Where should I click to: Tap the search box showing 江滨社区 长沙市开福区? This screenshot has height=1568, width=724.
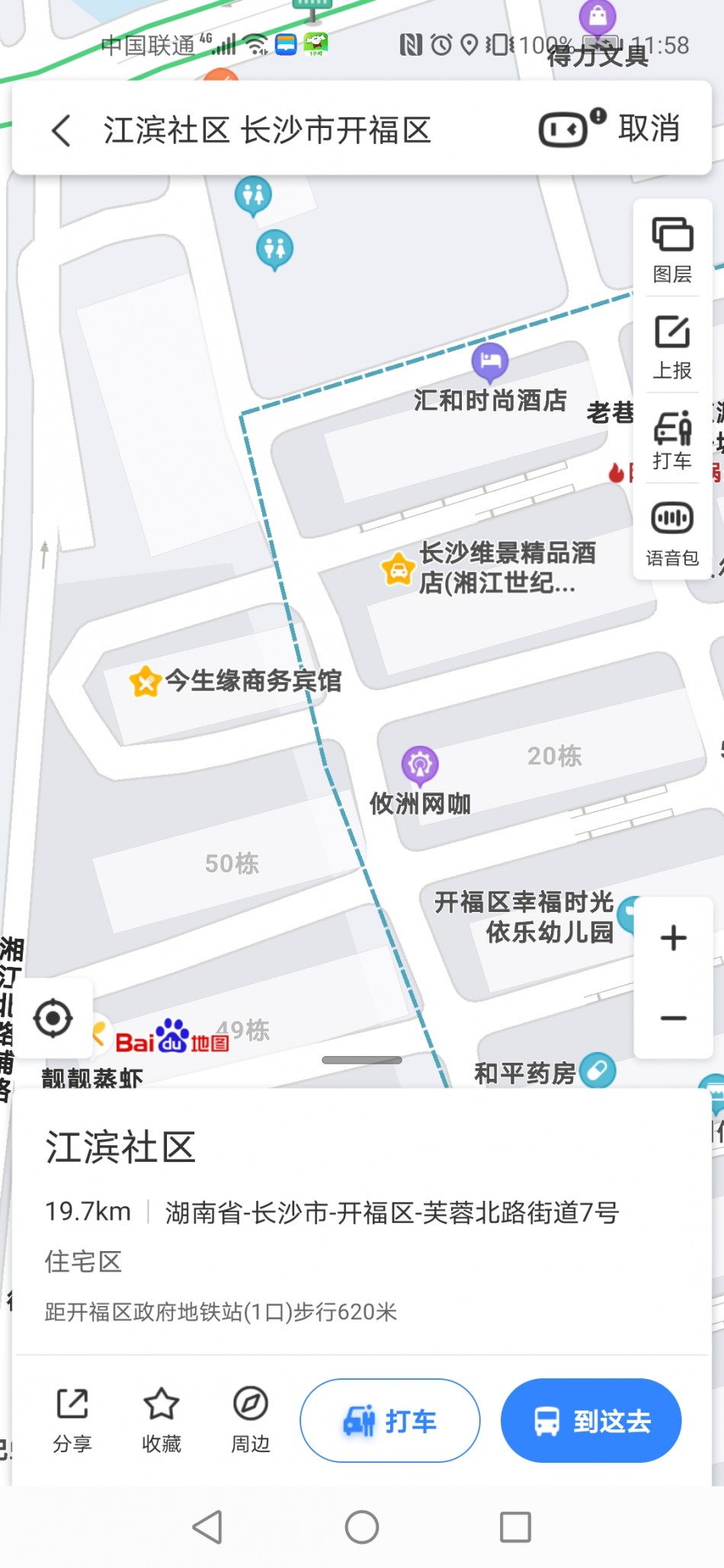tap(267, 130)
